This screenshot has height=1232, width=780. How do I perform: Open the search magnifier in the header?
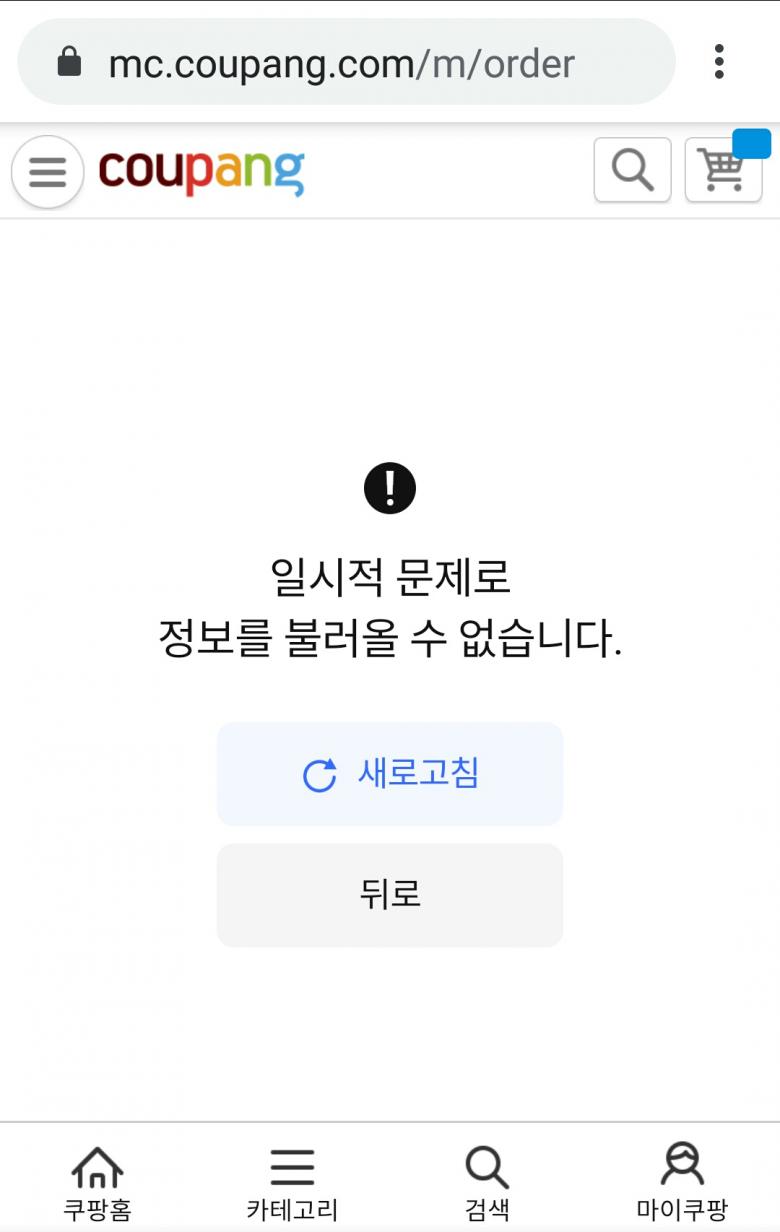coord(632,170)
